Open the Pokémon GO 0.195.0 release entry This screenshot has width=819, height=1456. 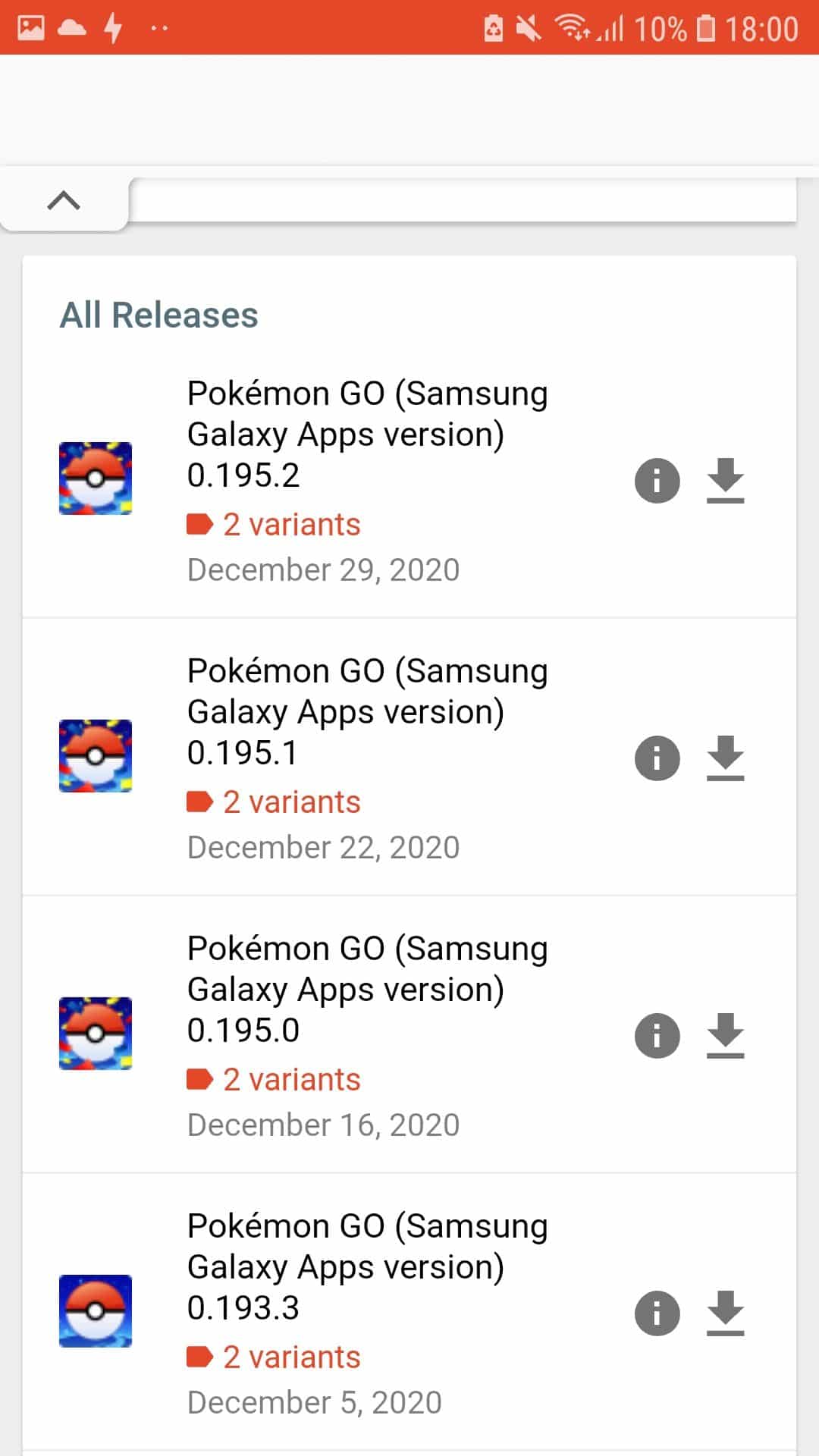(367, 990)
